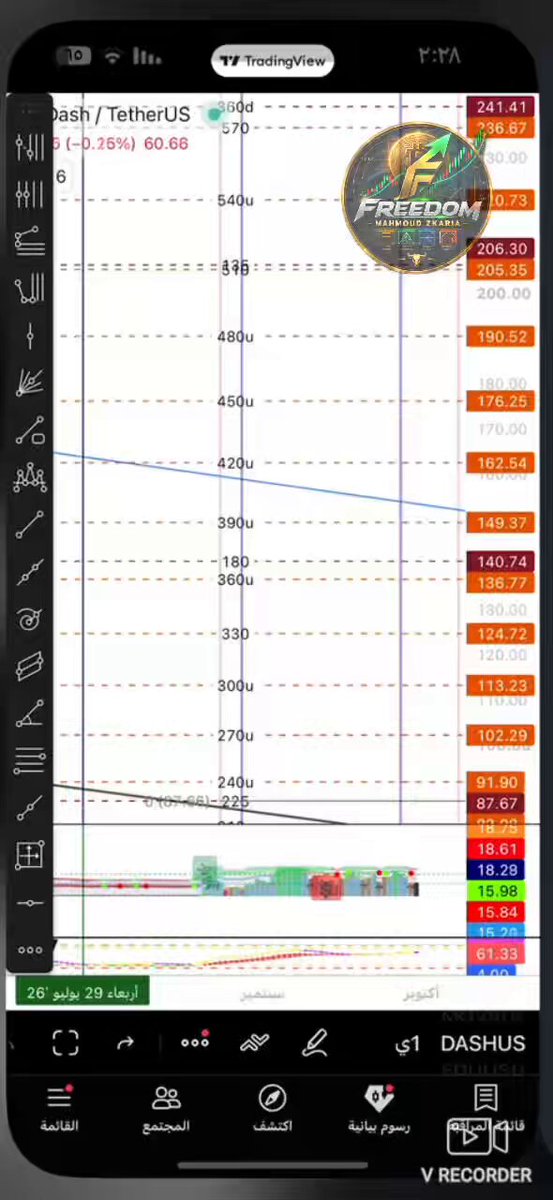Switch to the المجتمع tab
This screenshot has height=1200, width=553.
tap(166, 1108)
